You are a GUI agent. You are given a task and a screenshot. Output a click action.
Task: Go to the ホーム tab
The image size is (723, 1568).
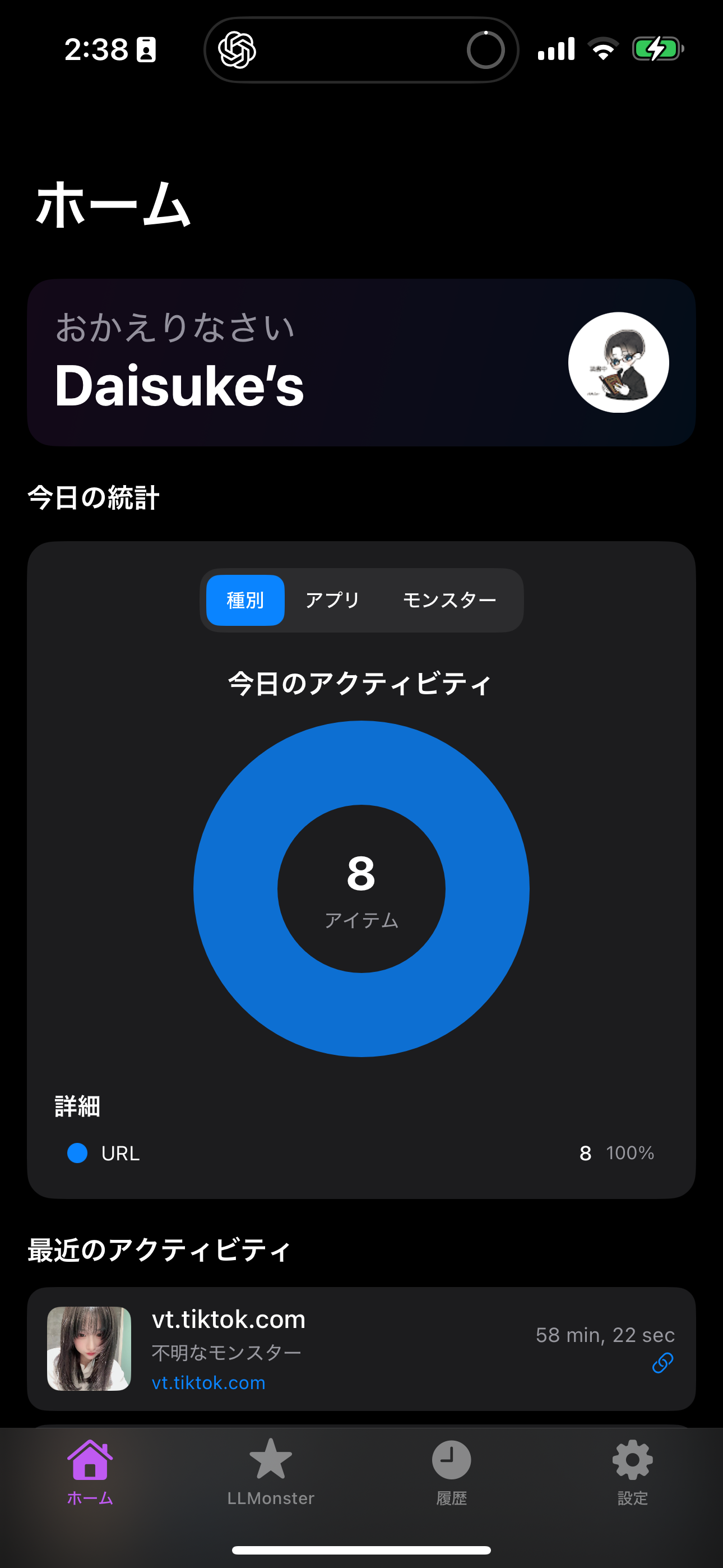pyautogui.click(x=90, y=1472)
